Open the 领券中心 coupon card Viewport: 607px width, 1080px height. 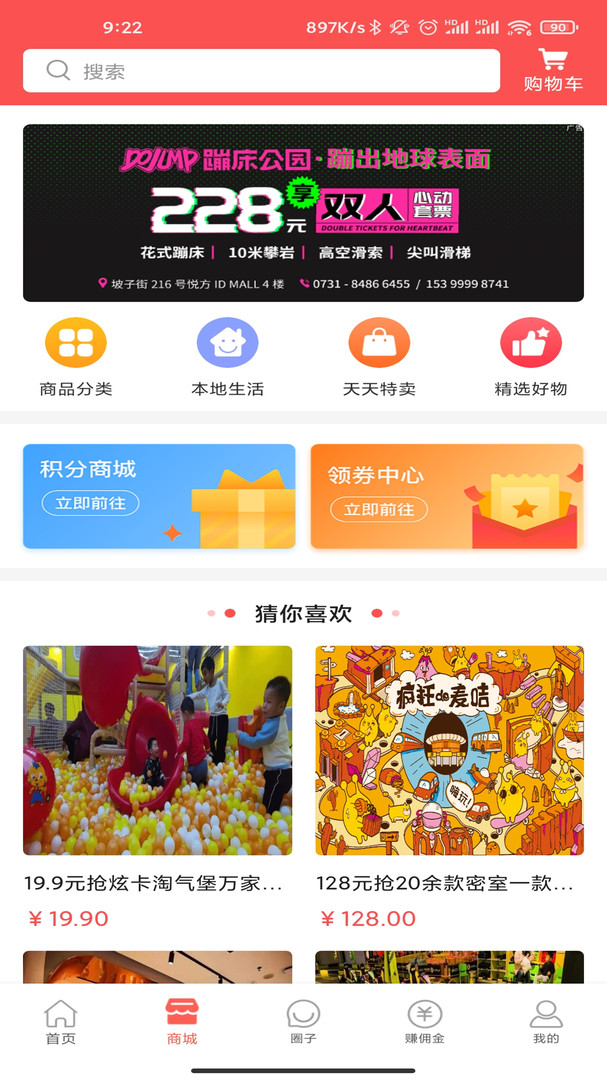tap(446, 496)
